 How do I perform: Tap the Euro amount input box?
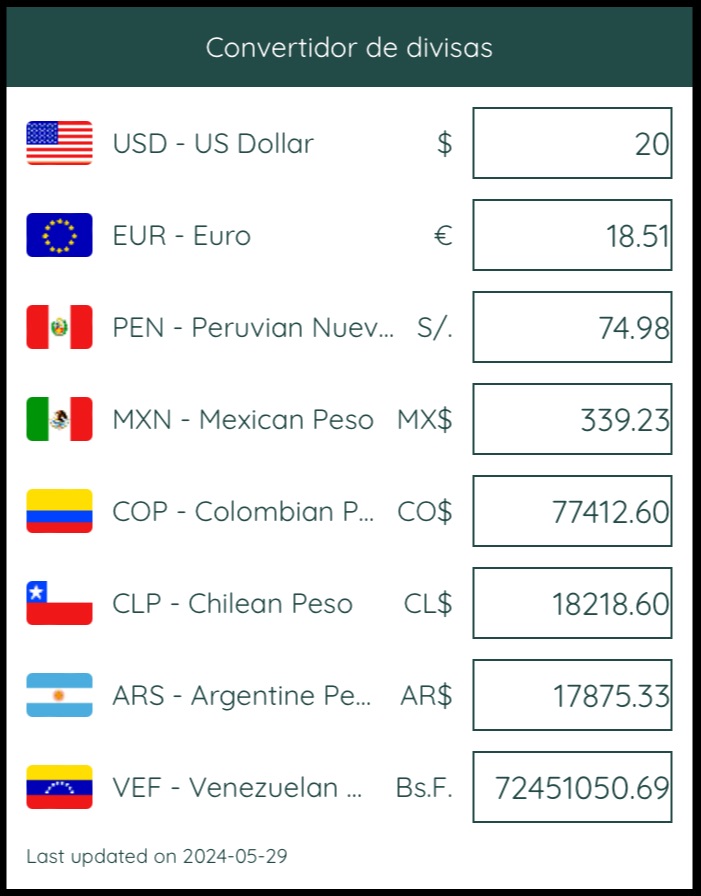[x=572, y=235]
